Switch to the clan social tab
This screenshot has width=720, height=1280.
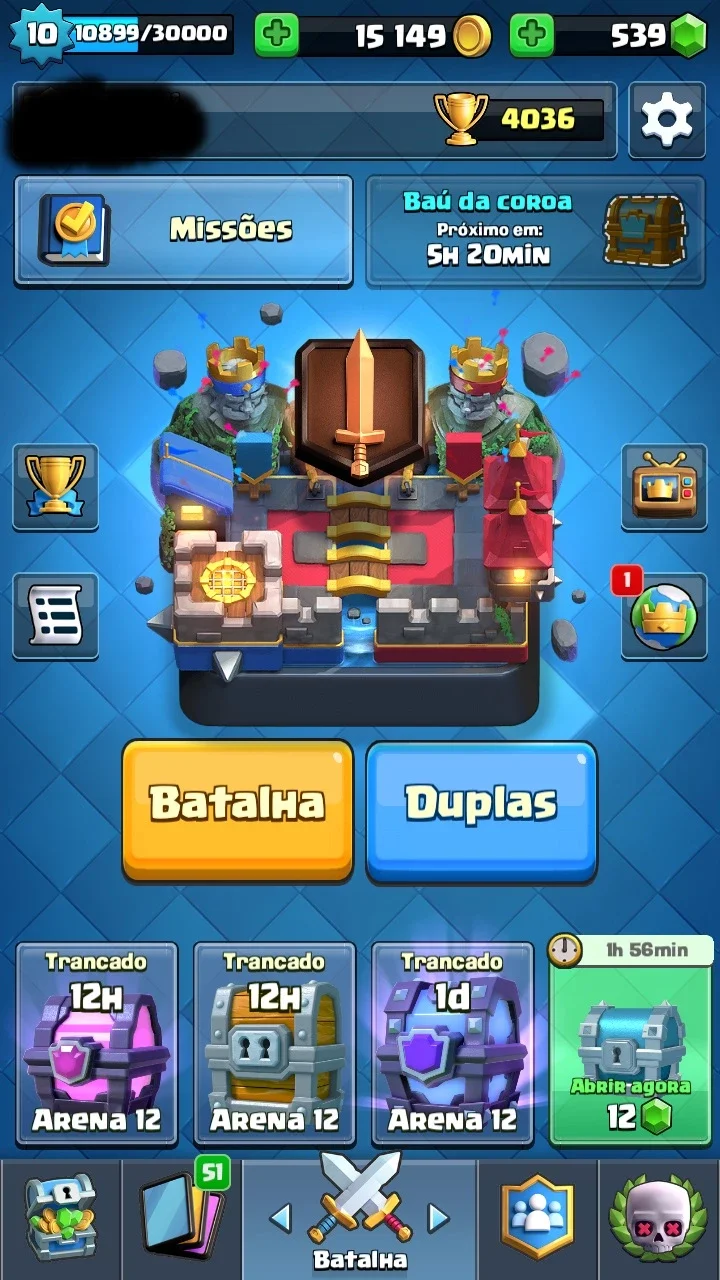tap(538, 1220)
